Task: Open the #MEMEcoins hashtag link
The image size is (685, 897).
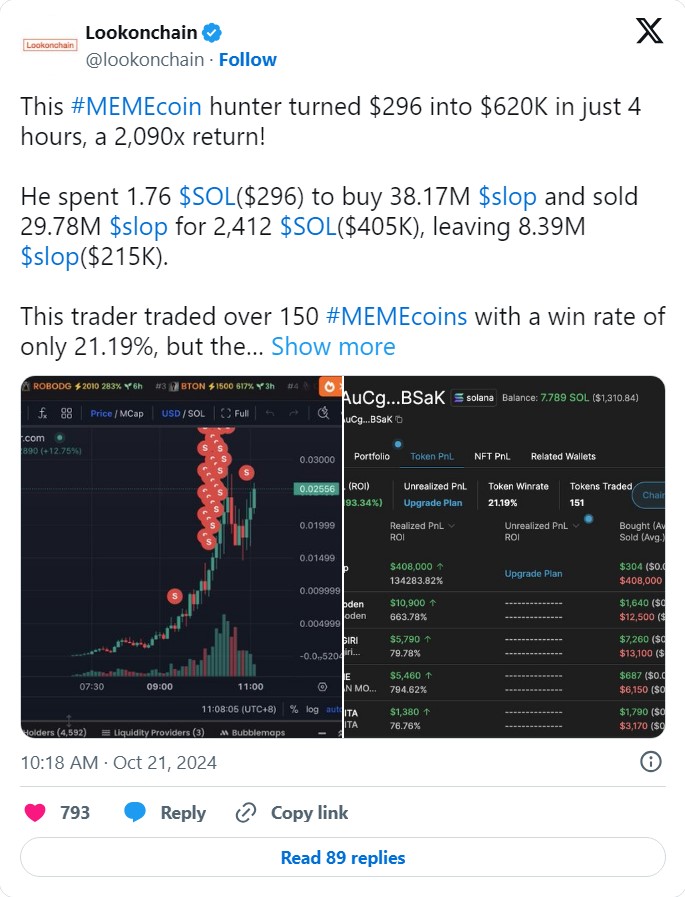Action: click(397, 317)
